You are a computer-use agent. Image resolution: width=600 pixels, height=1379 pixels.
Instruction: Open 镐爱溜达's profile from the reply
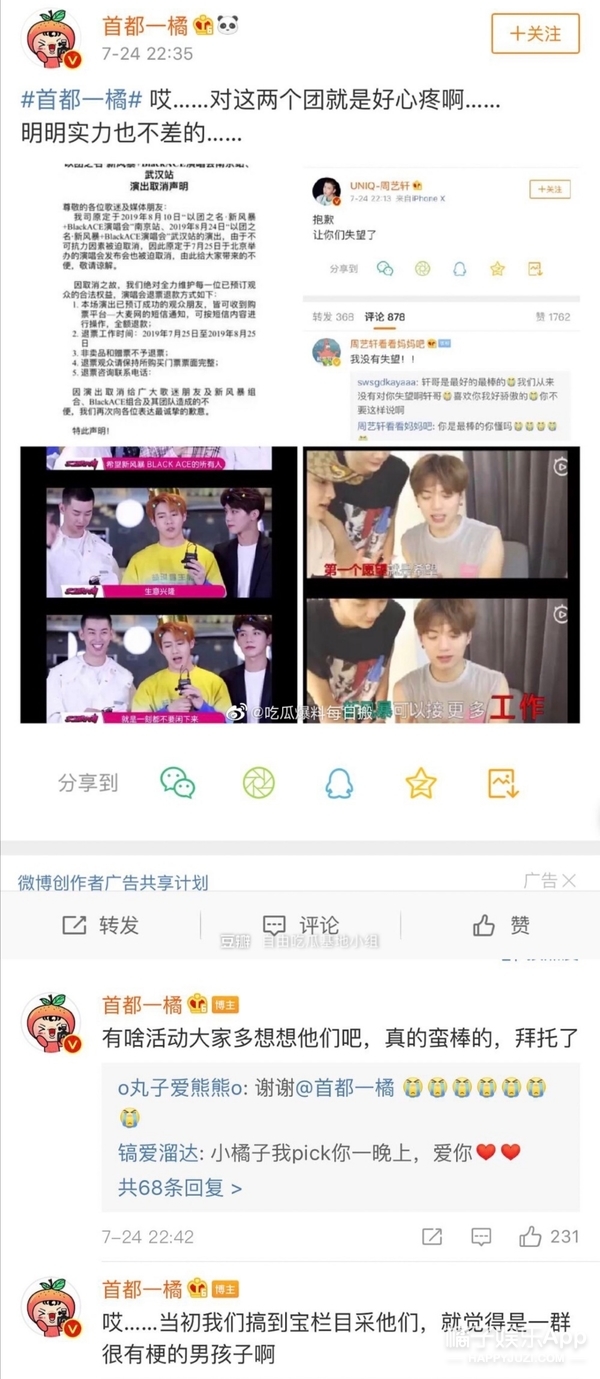coord(160,1153)
